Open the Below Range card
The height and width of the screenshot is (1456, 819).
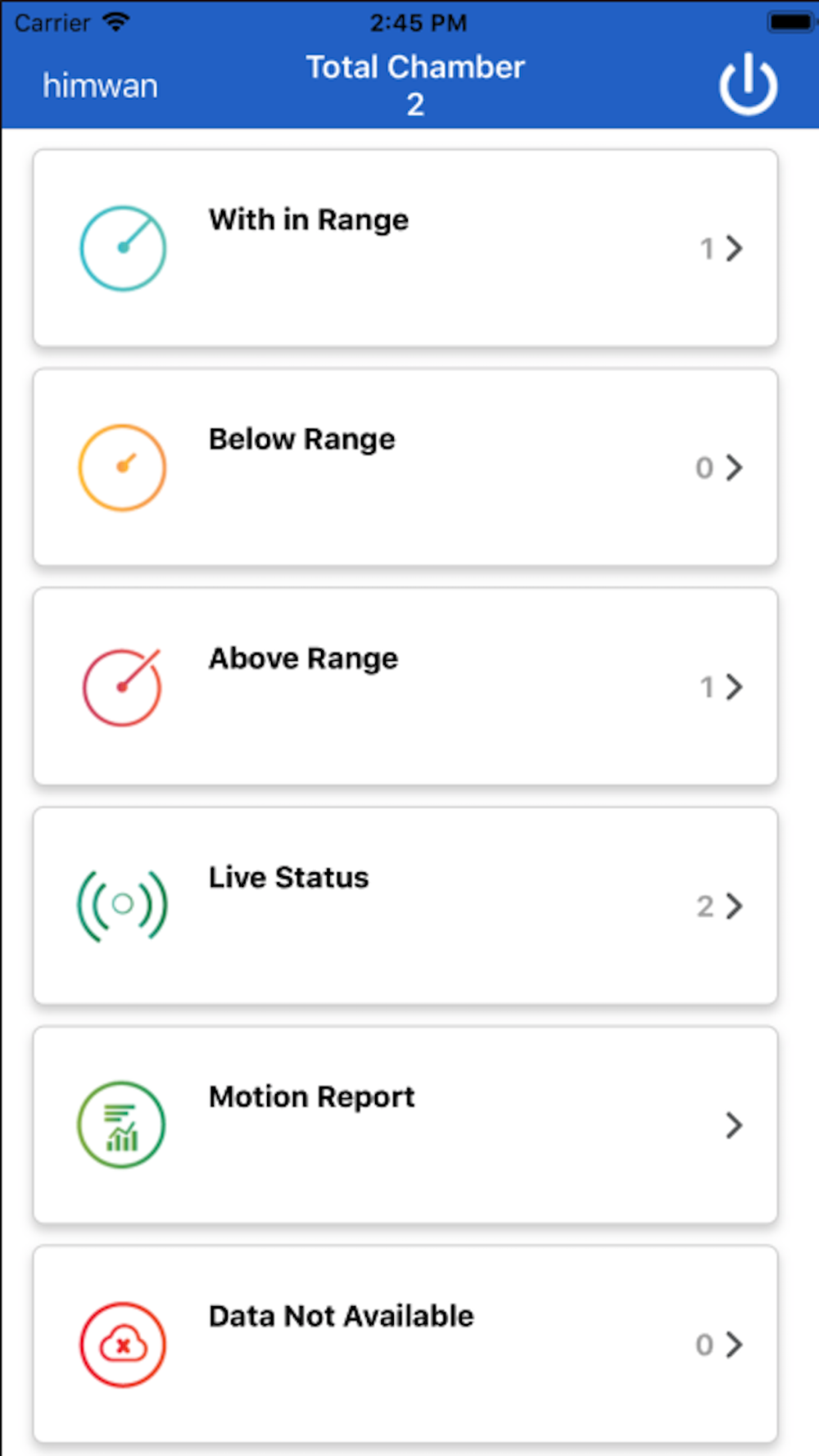pyautogui.click(x=405, y=467)
